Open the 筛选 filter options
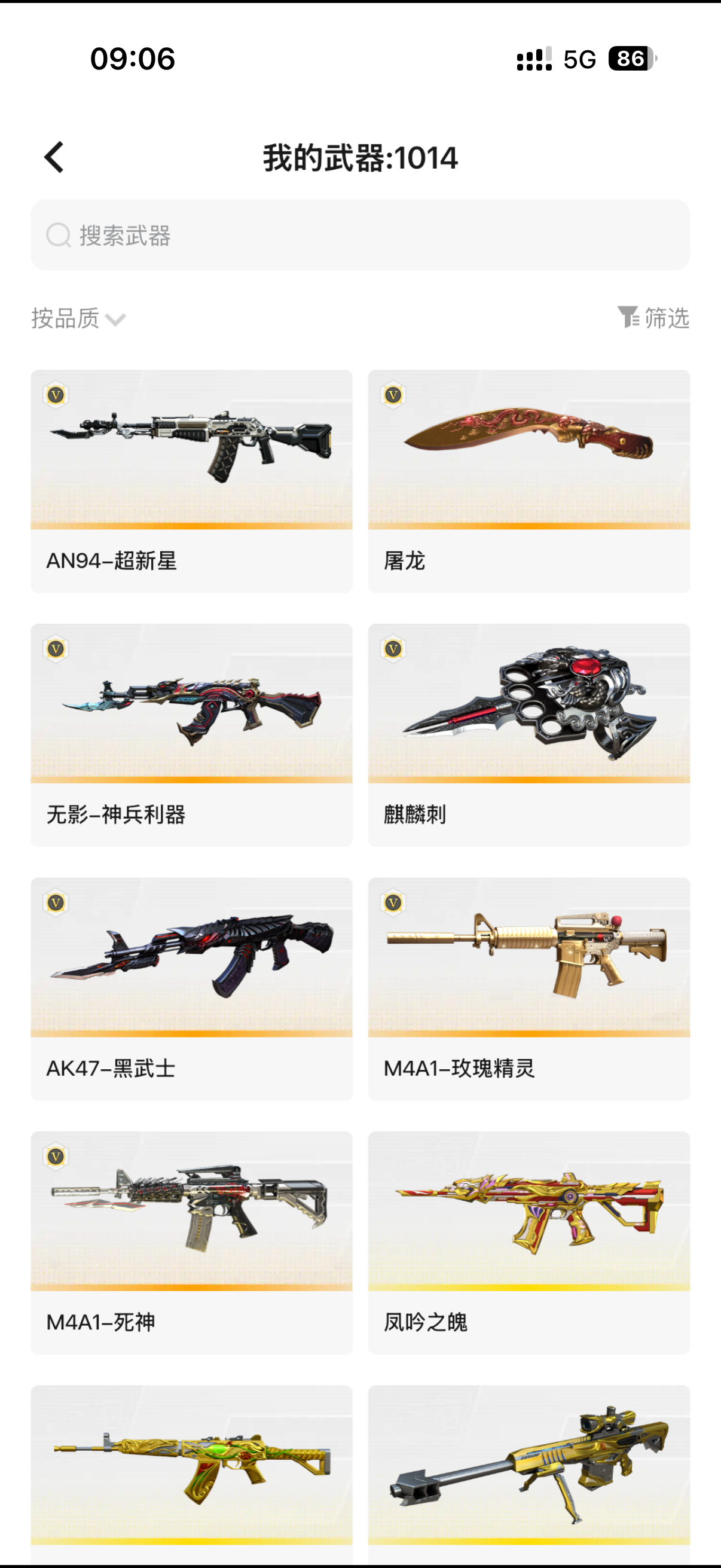The height and width of the screenshot is (1568, 721). [653, 318]
